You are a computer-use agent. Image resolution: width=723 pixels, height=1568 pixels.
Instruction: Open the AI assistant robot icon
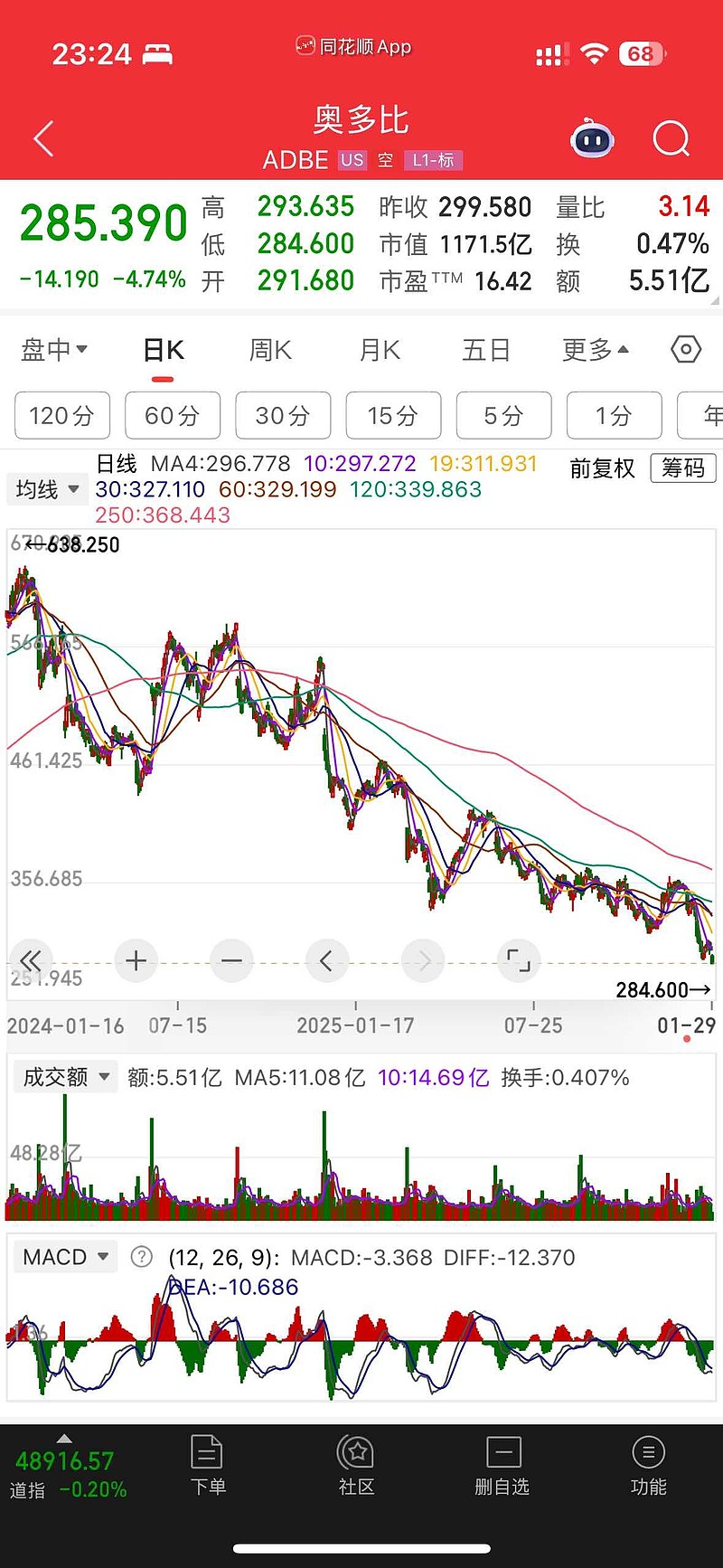(592, 137)
